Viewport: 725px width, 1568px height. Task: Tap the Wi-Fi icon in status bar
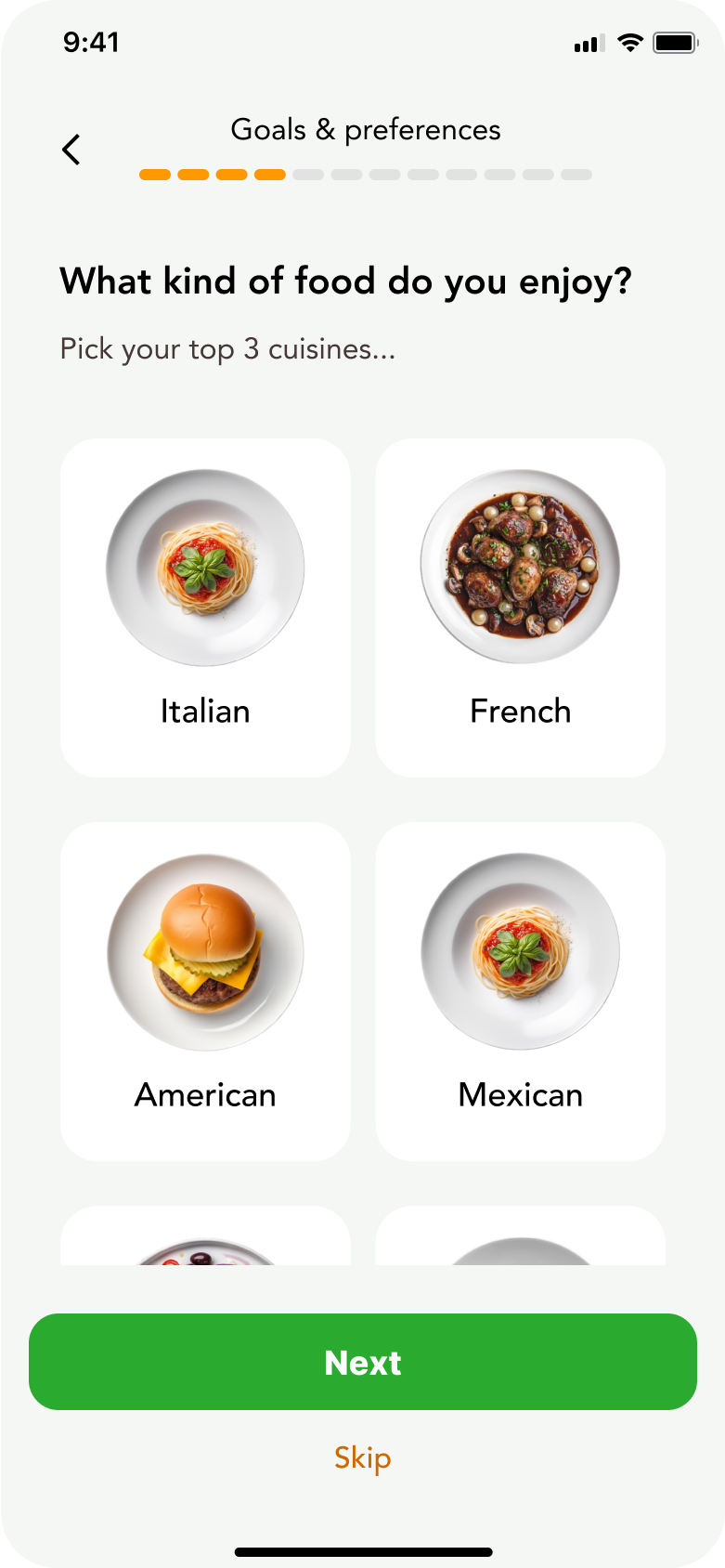(x=630, y=42)
